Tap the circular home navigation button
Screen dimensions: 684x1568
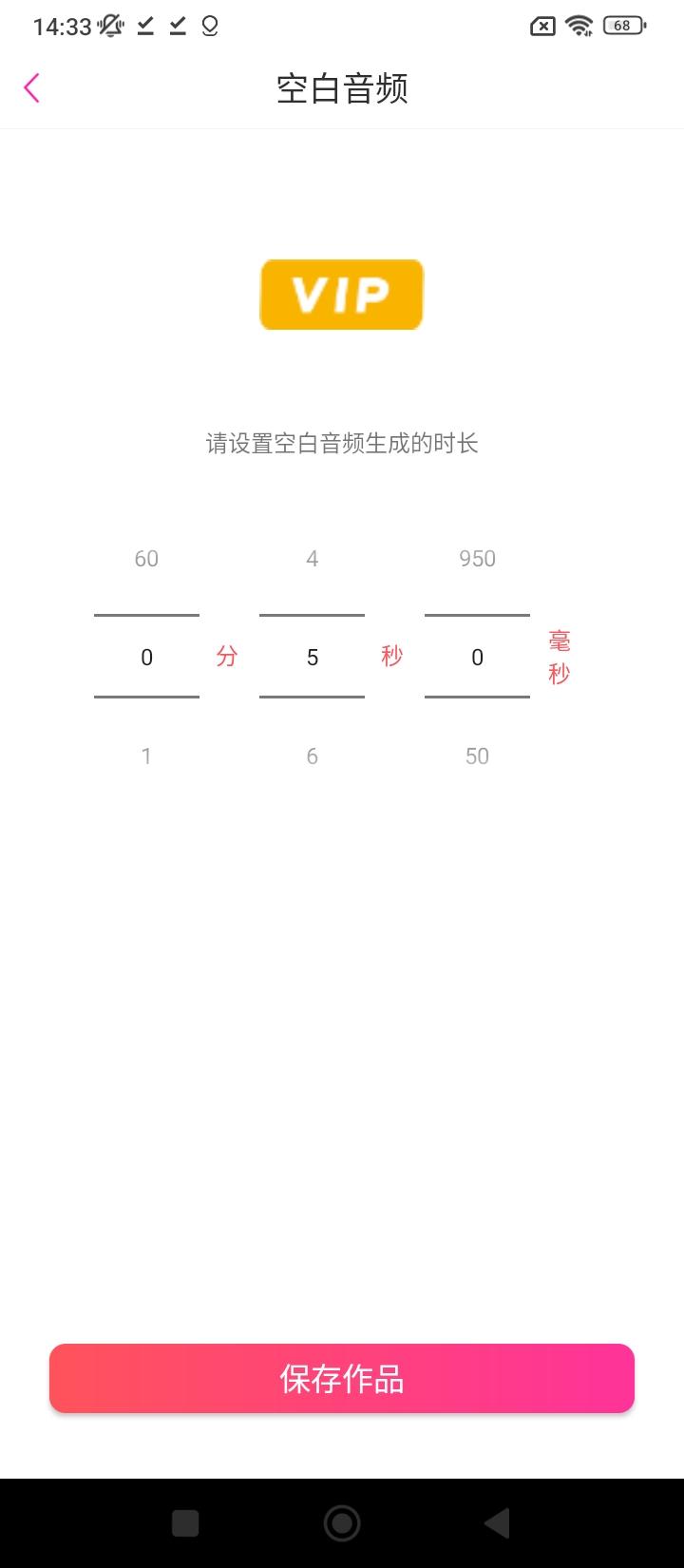tap(341, 1523)
